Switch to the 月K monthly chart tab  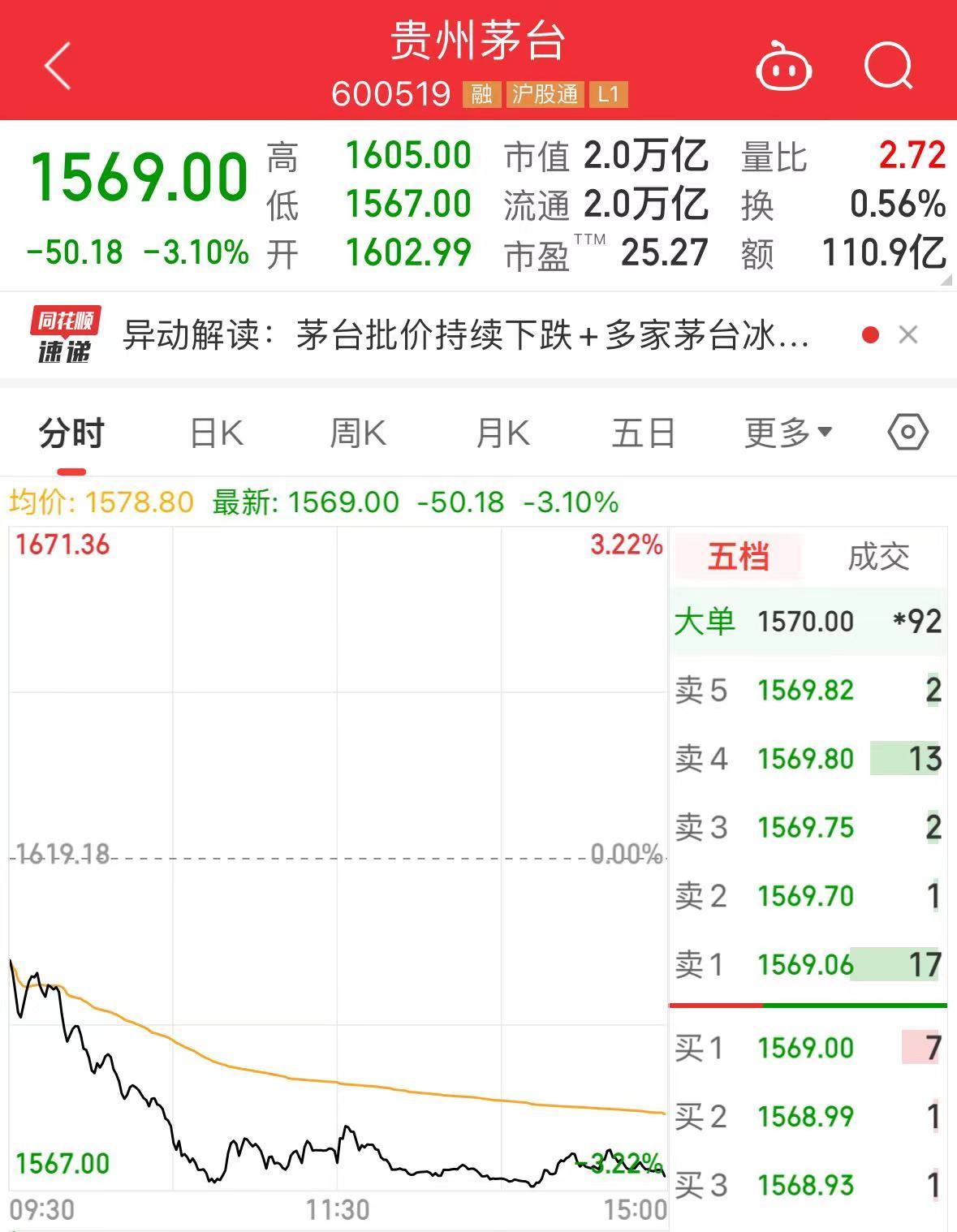click(x=502, y=433)
